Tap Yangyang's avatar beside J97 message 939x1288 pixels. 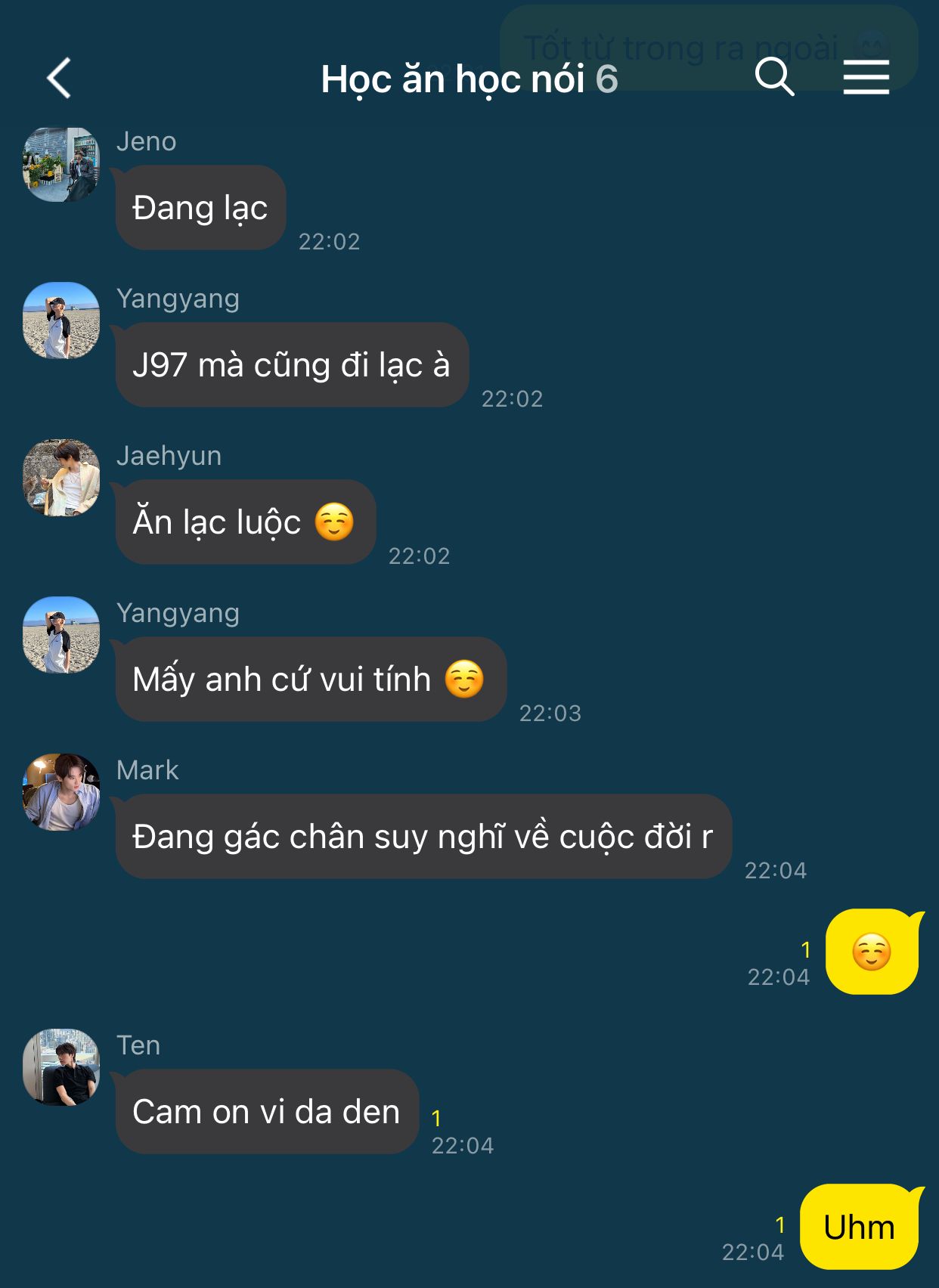pos(61,321)
